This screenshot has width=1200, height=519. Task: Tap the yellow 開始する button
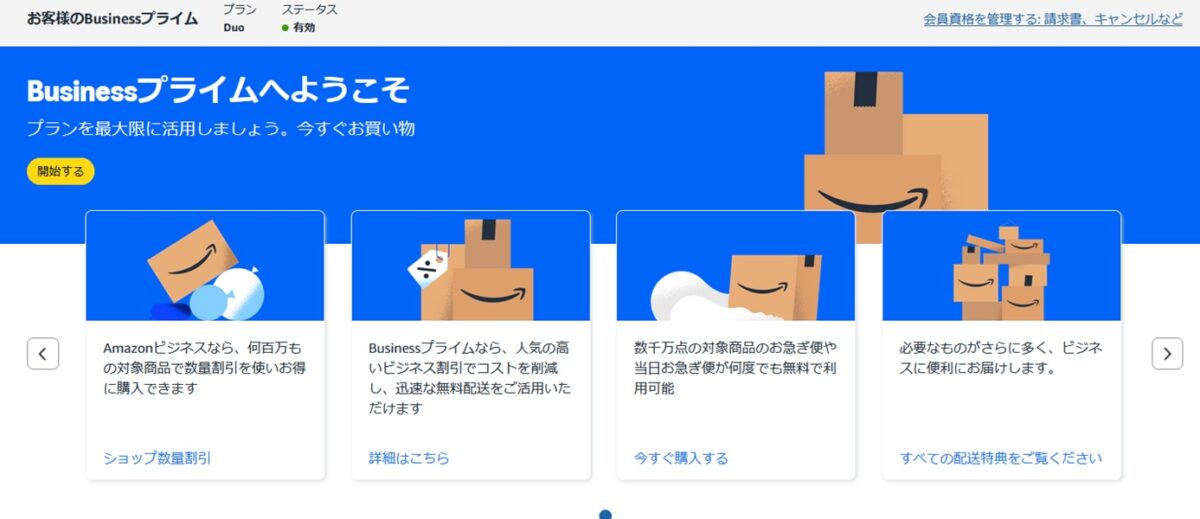pyautogui.click(x=60, y=171)
